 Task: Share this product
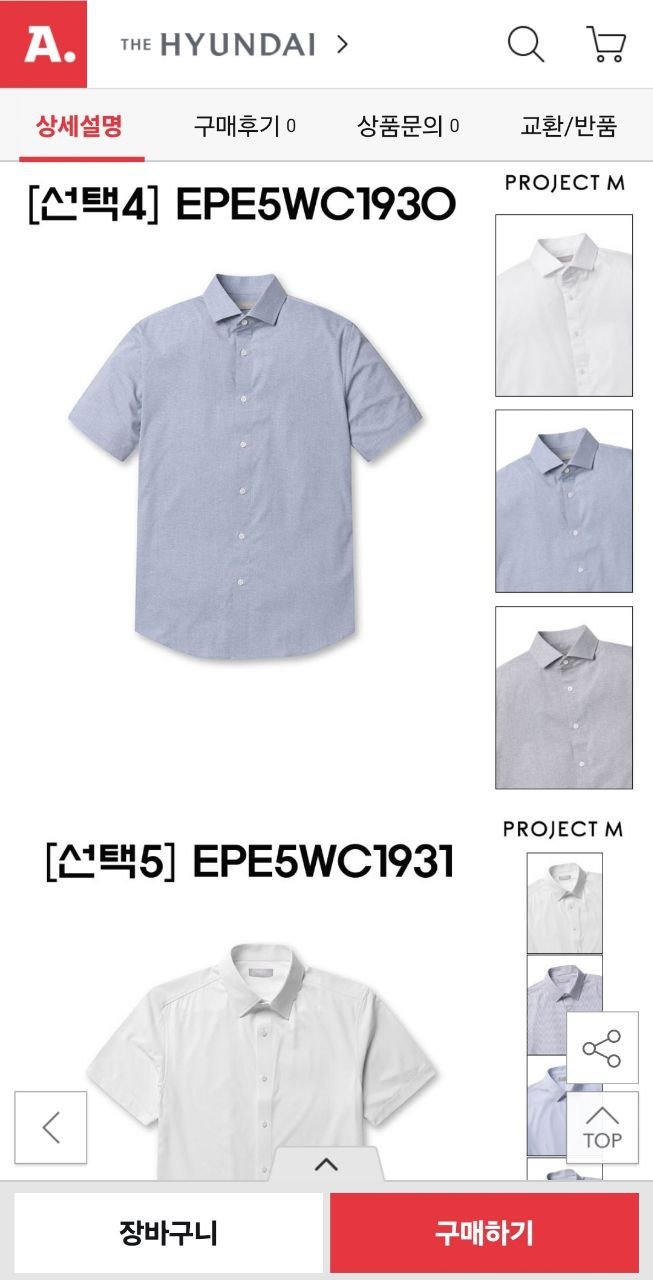(602, 1048)
